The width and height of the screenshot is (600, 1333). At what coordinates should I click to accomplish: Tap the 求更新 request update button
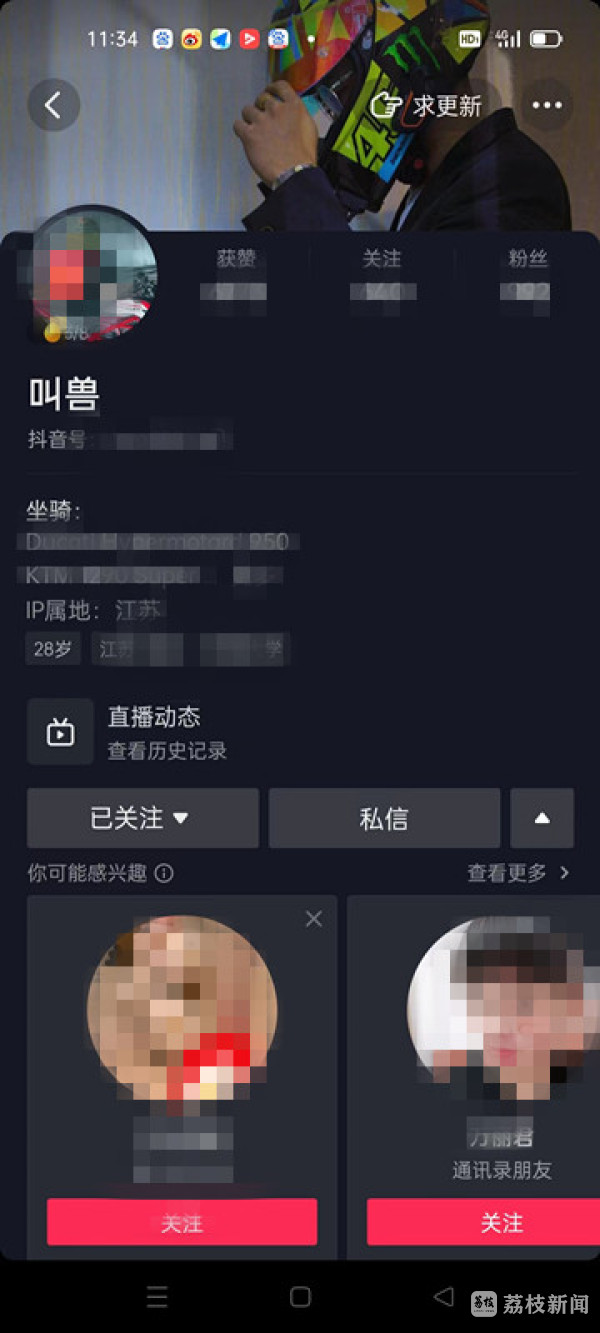coord(427,105)
